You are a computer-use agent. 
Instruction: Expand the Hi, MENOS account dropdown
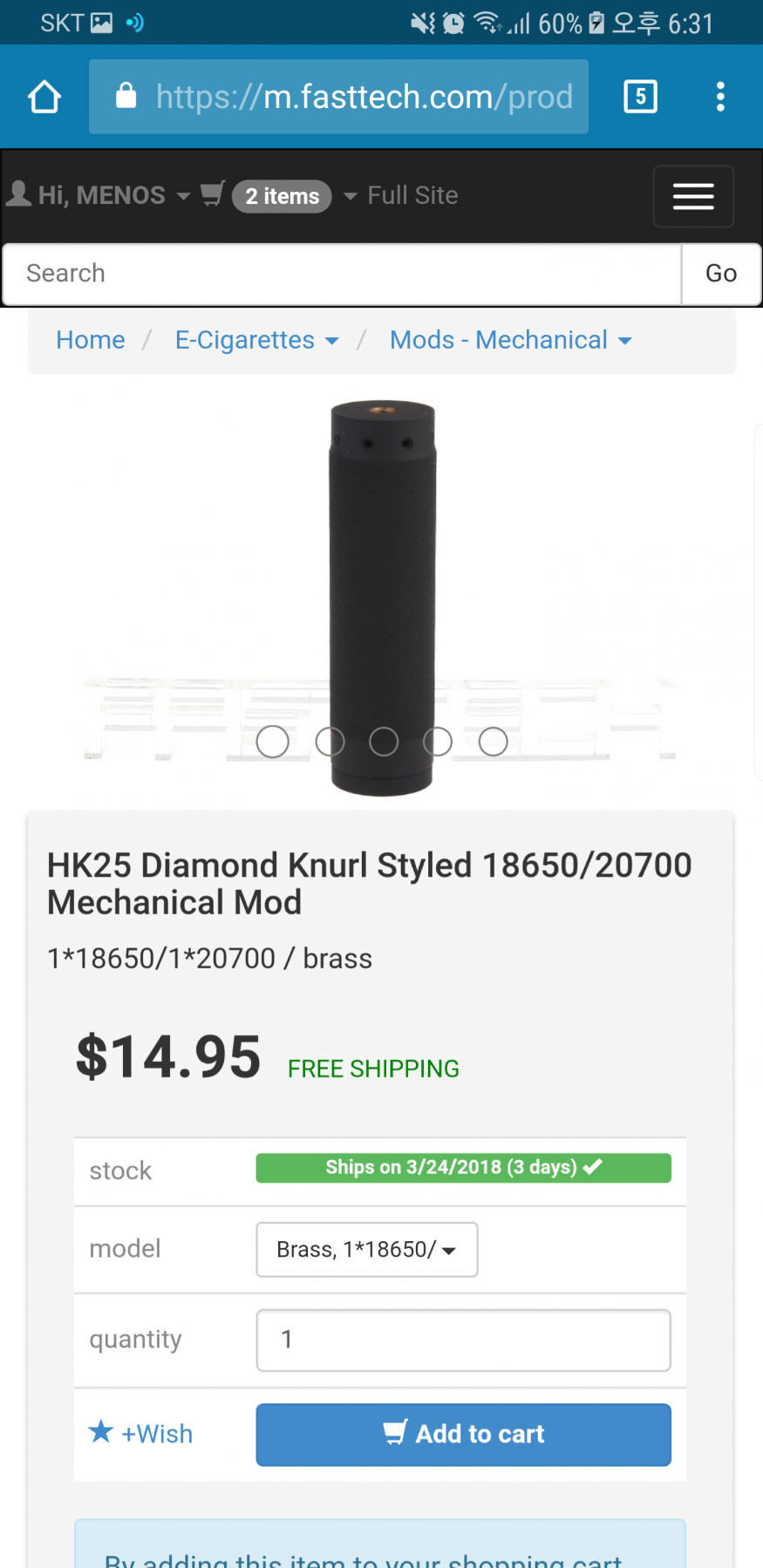(99, 195)
